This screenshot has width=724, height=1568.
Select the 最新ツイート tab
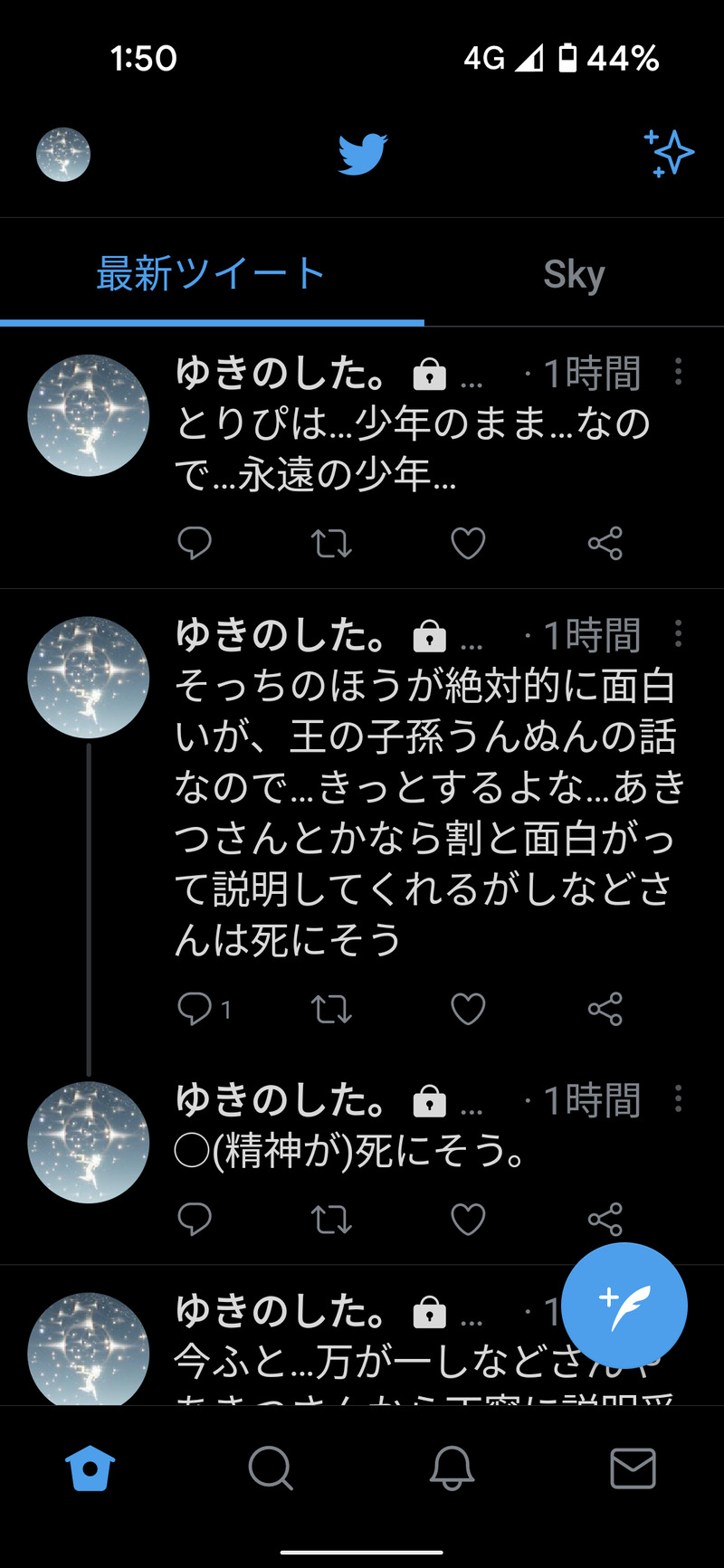click(x=211, y=274)
